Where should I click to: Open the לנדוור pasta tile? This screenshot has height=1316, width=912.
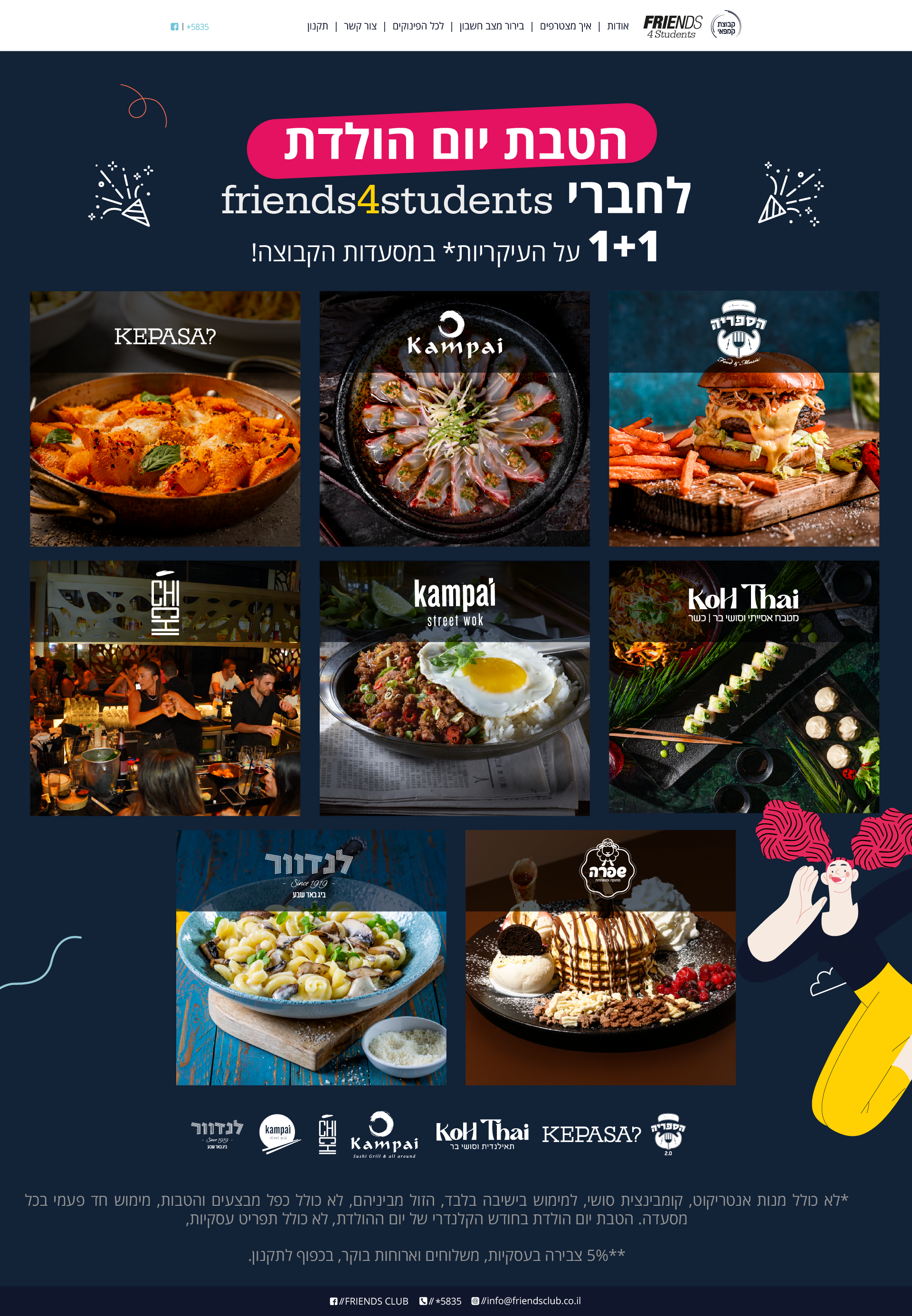tap(311, 957)
